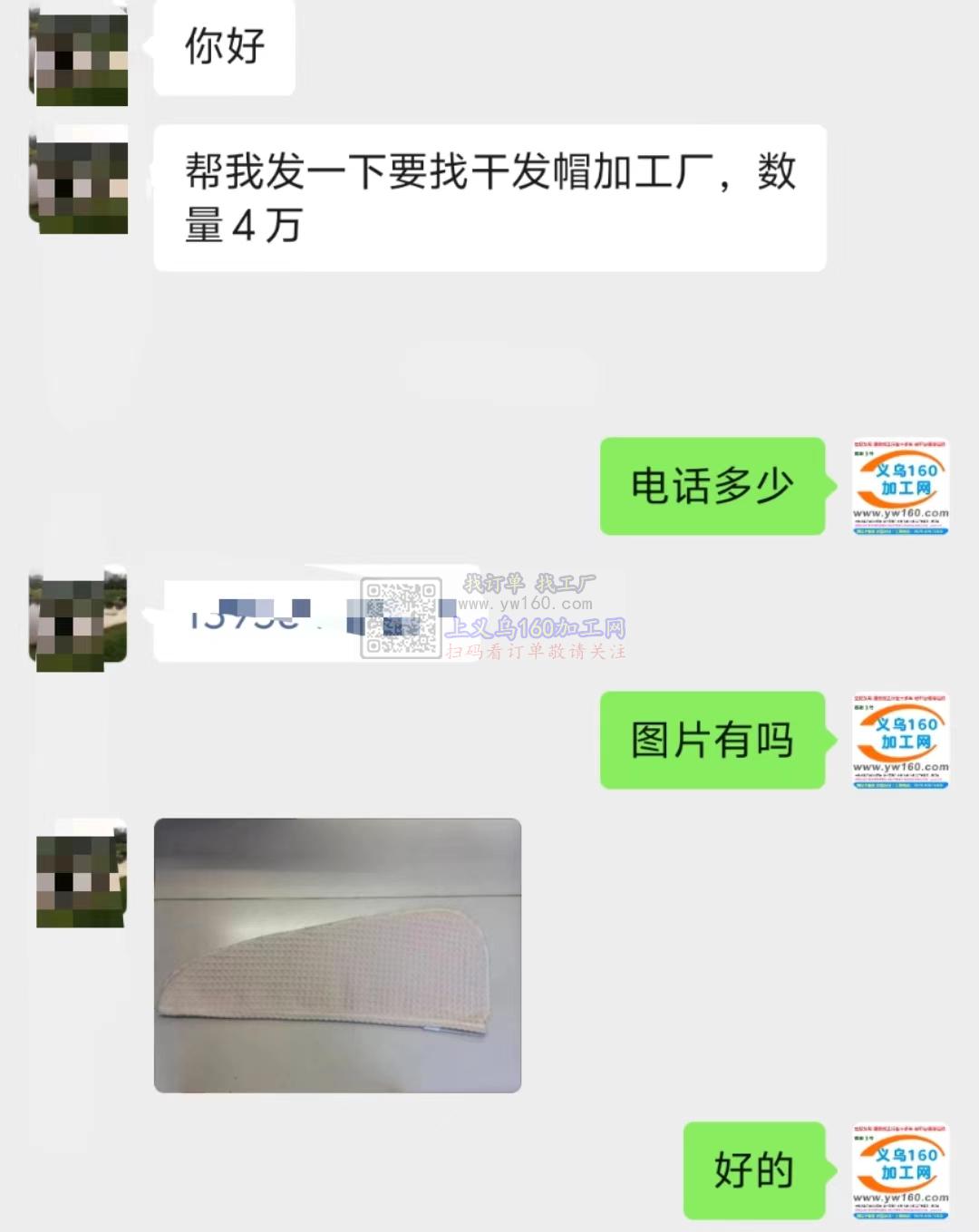The image size is (979, 1232).
Task: Open the 义乌160加工网 avatar beside 好的
Action: [x=900, y=1171]
